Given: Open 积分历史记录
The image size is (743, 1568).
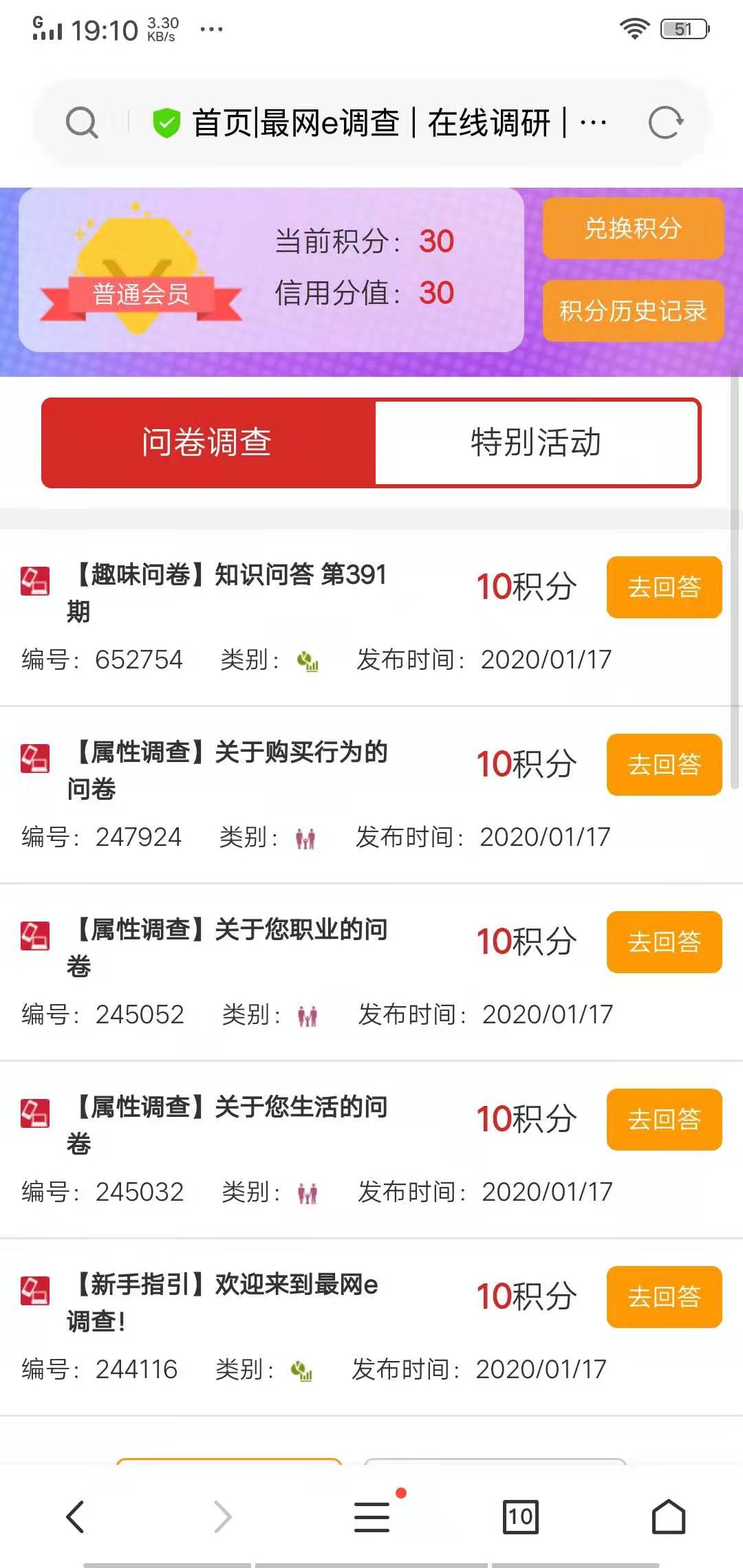Looking at the screenshot, I should point(634,312).
